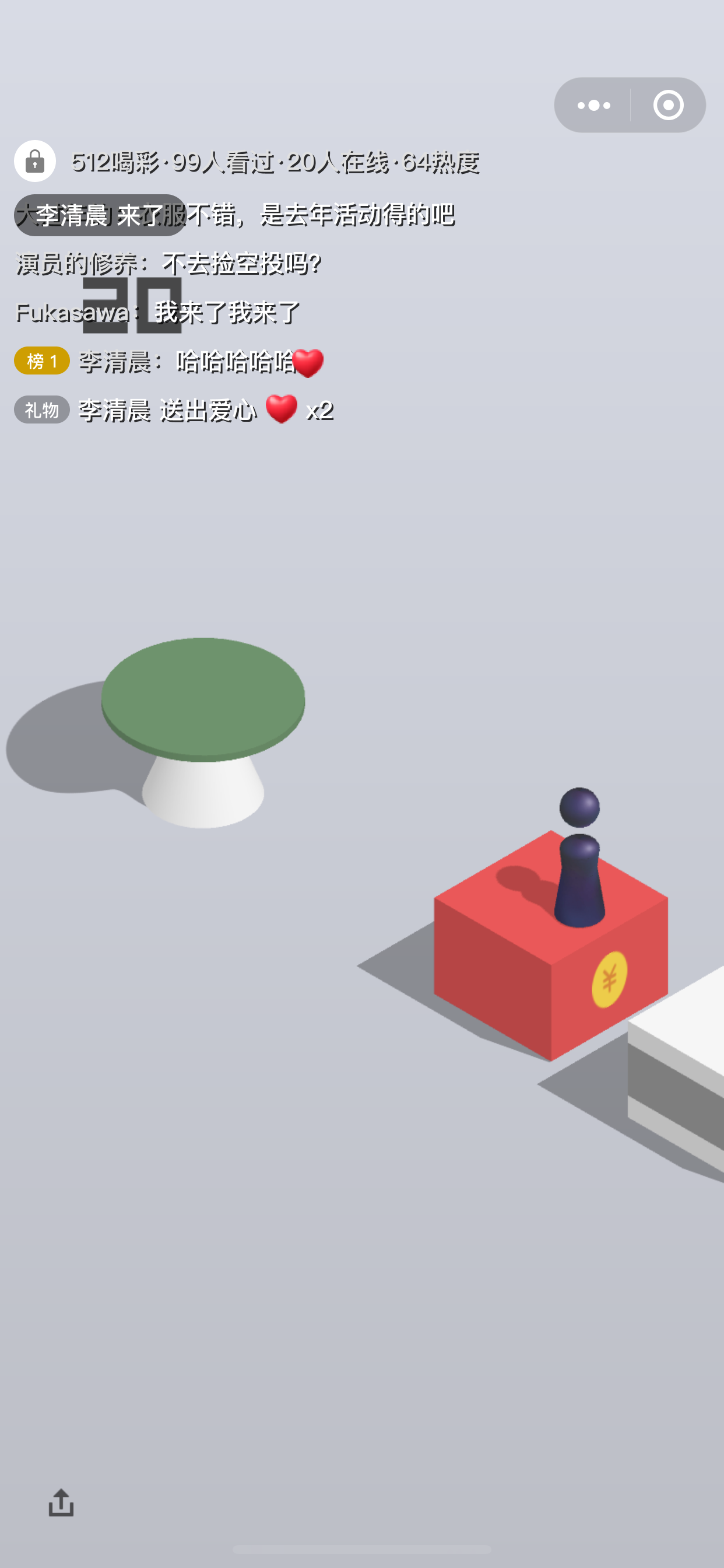Tap the lock icon beside the live stats
Image resolution: width=724 pixels, height=1568 pixels.
pyautogui.click(x=36, y=162)
